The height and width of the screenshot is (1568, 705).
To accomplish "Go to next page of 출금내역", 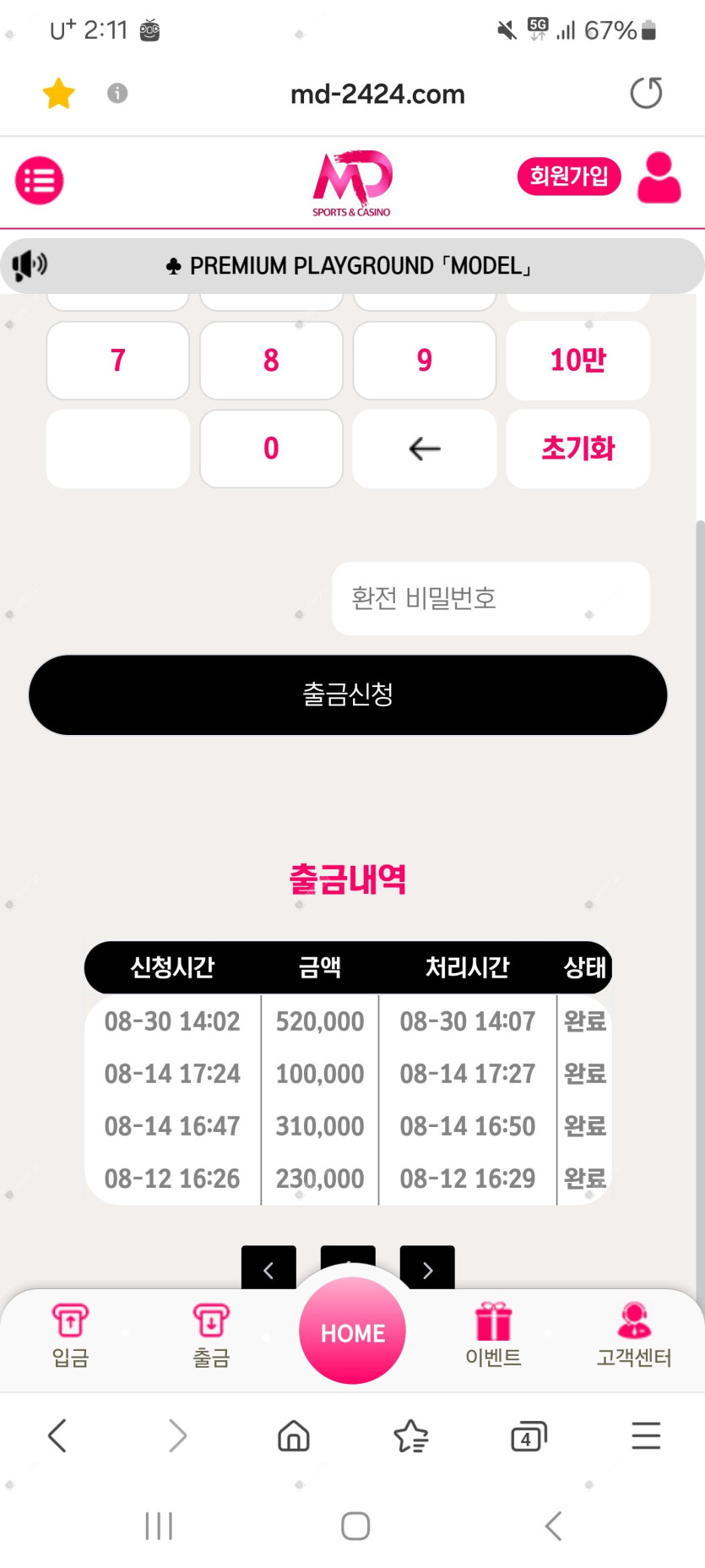I will [x=427, y=1269].
